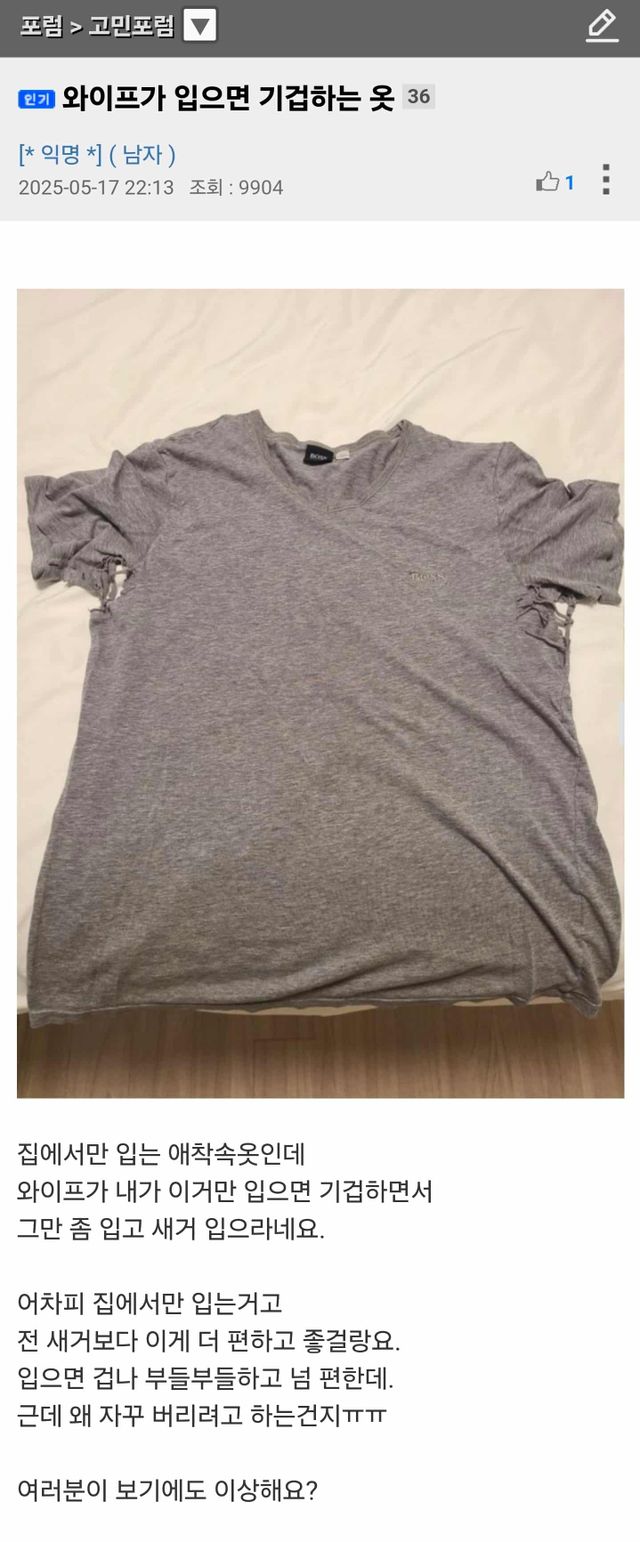Open the 36 comments count badge

[418, 96]
